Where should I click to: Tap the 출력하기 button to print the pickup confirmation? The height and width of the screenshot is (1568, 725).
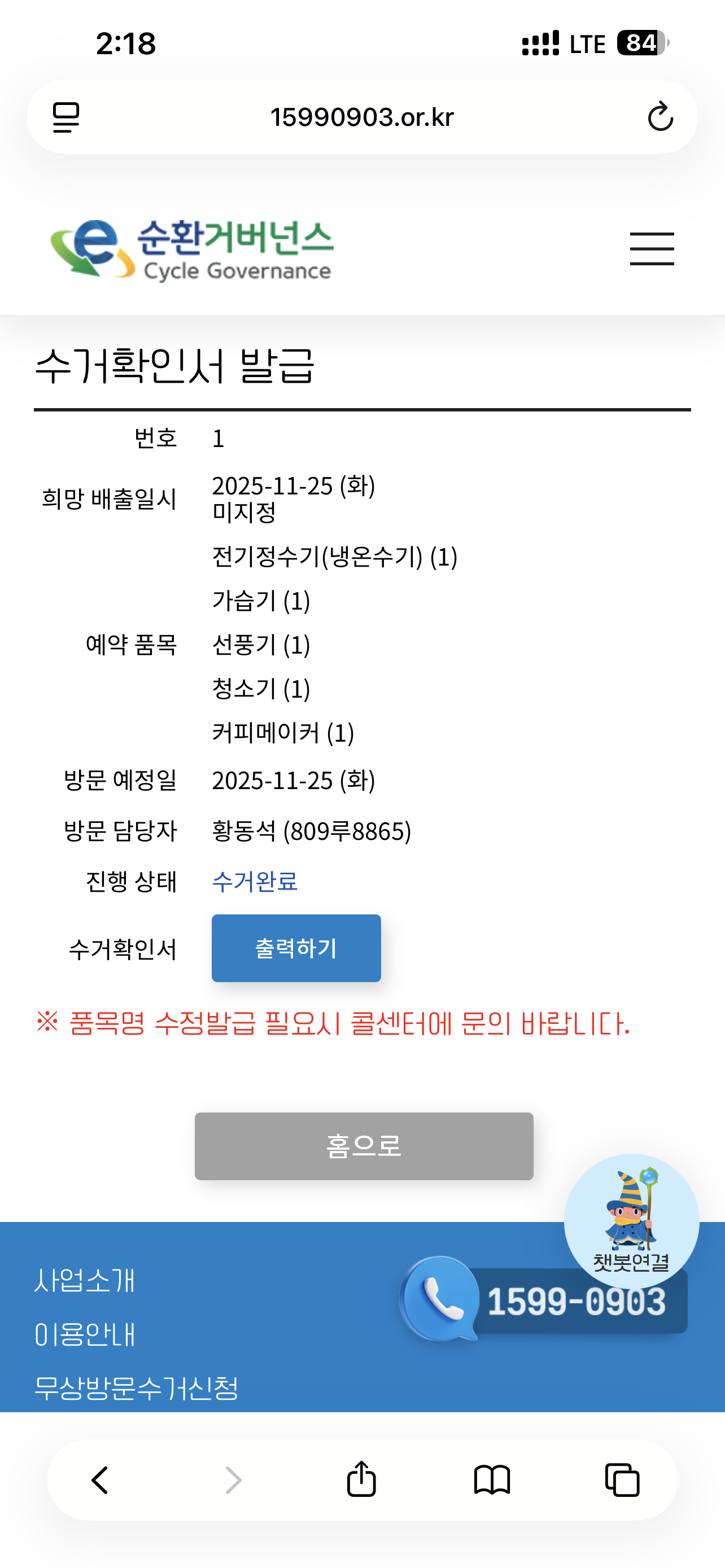296,948
